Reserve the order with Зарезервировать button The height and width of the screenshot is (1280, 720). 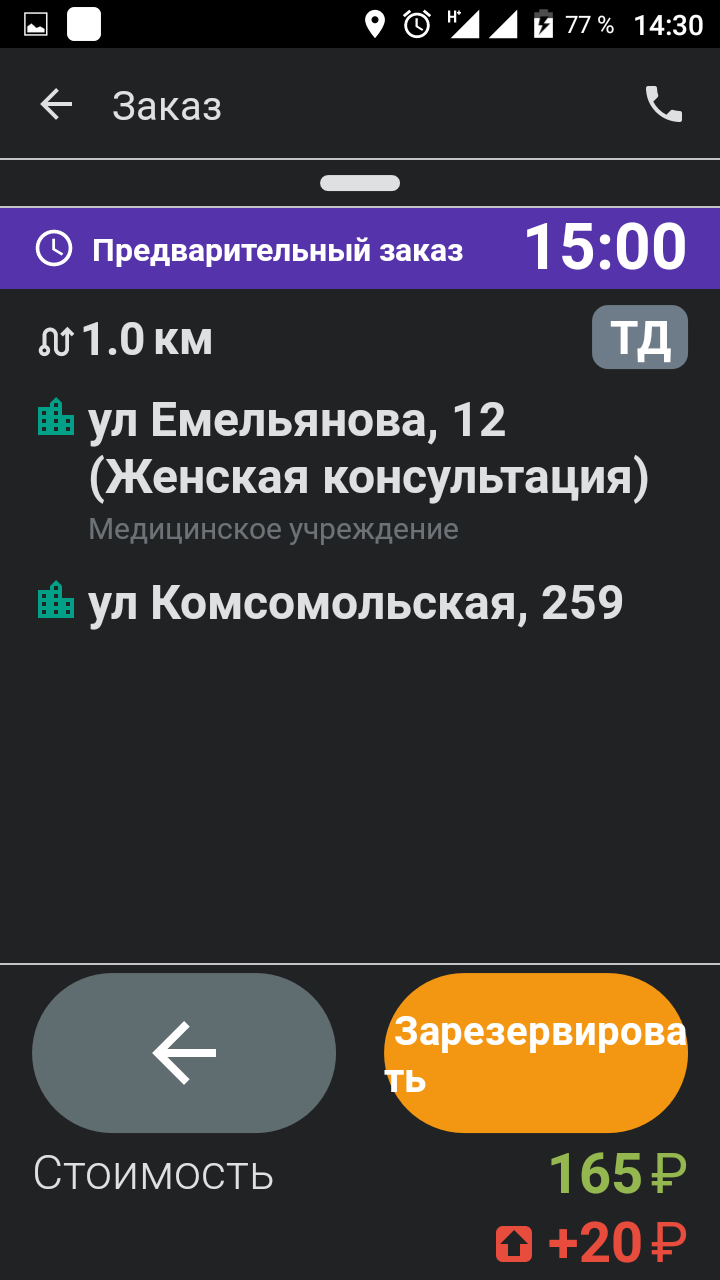click(x=536, y=1052)
